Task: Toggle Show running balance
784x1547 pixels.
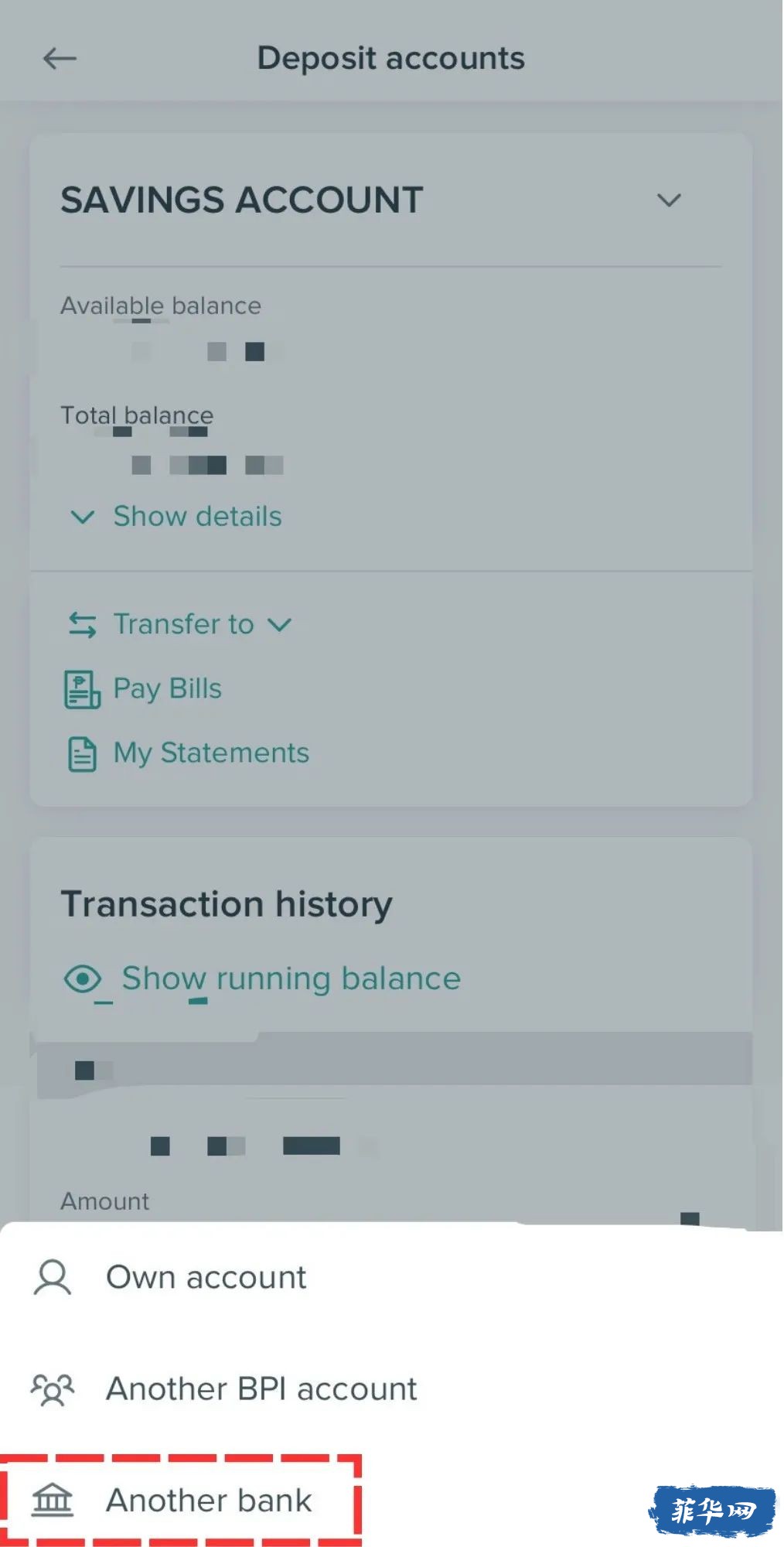Action: [263, 979]
